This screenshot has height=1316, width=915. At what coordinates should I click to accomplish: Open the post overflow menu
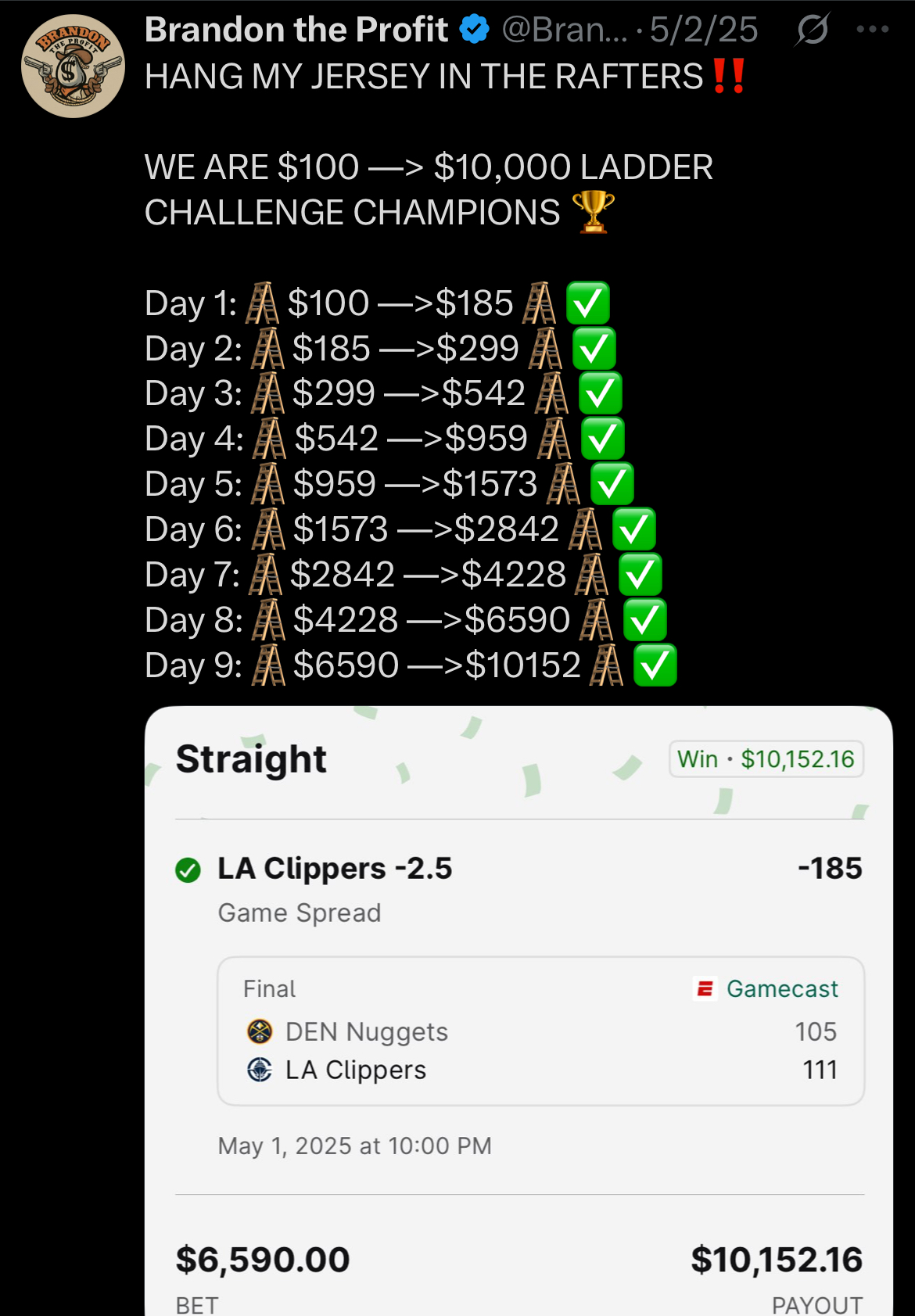click(x=872, y=30)
